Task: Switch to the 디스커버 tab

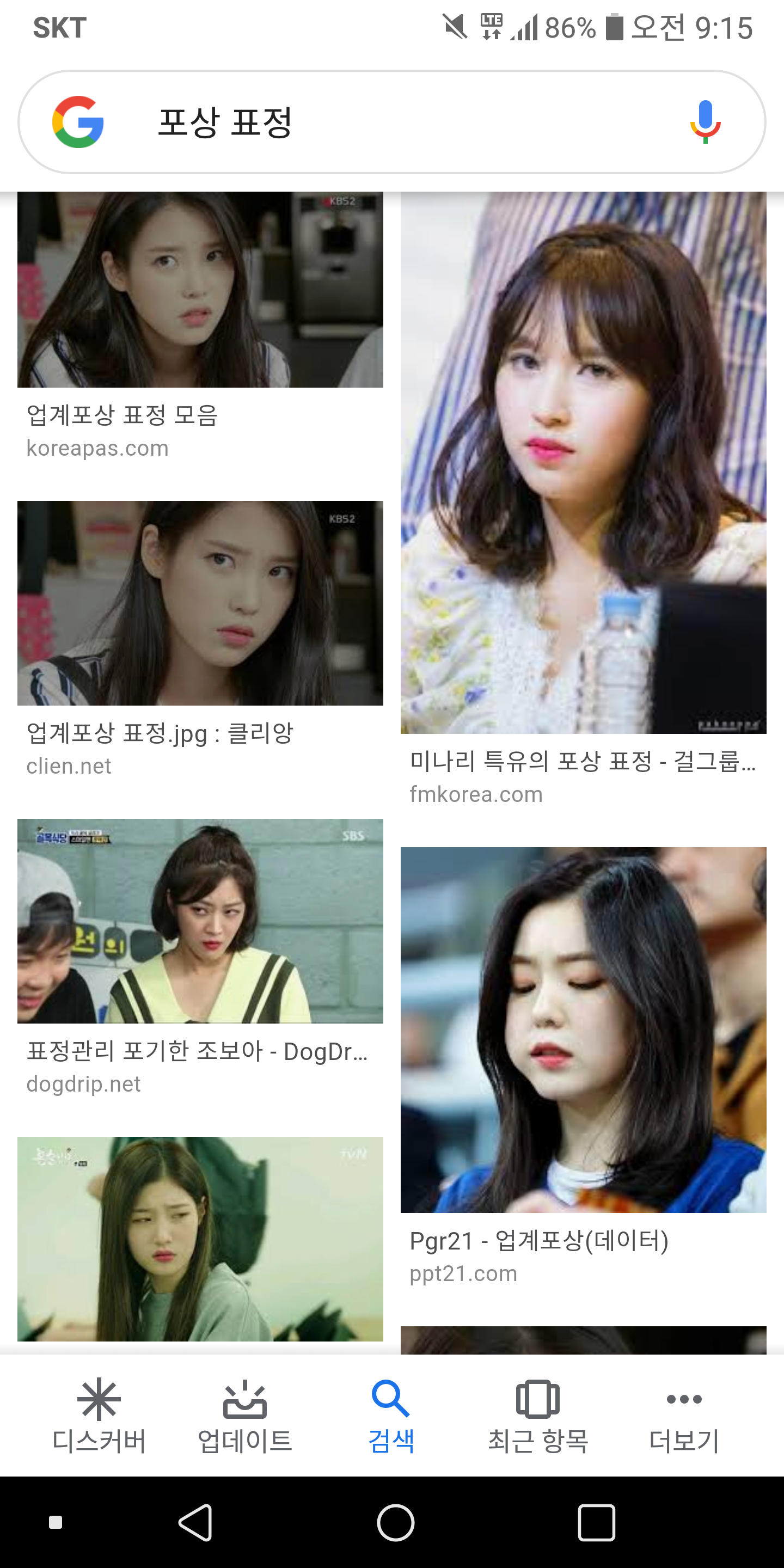Action: pos(99,1416)
